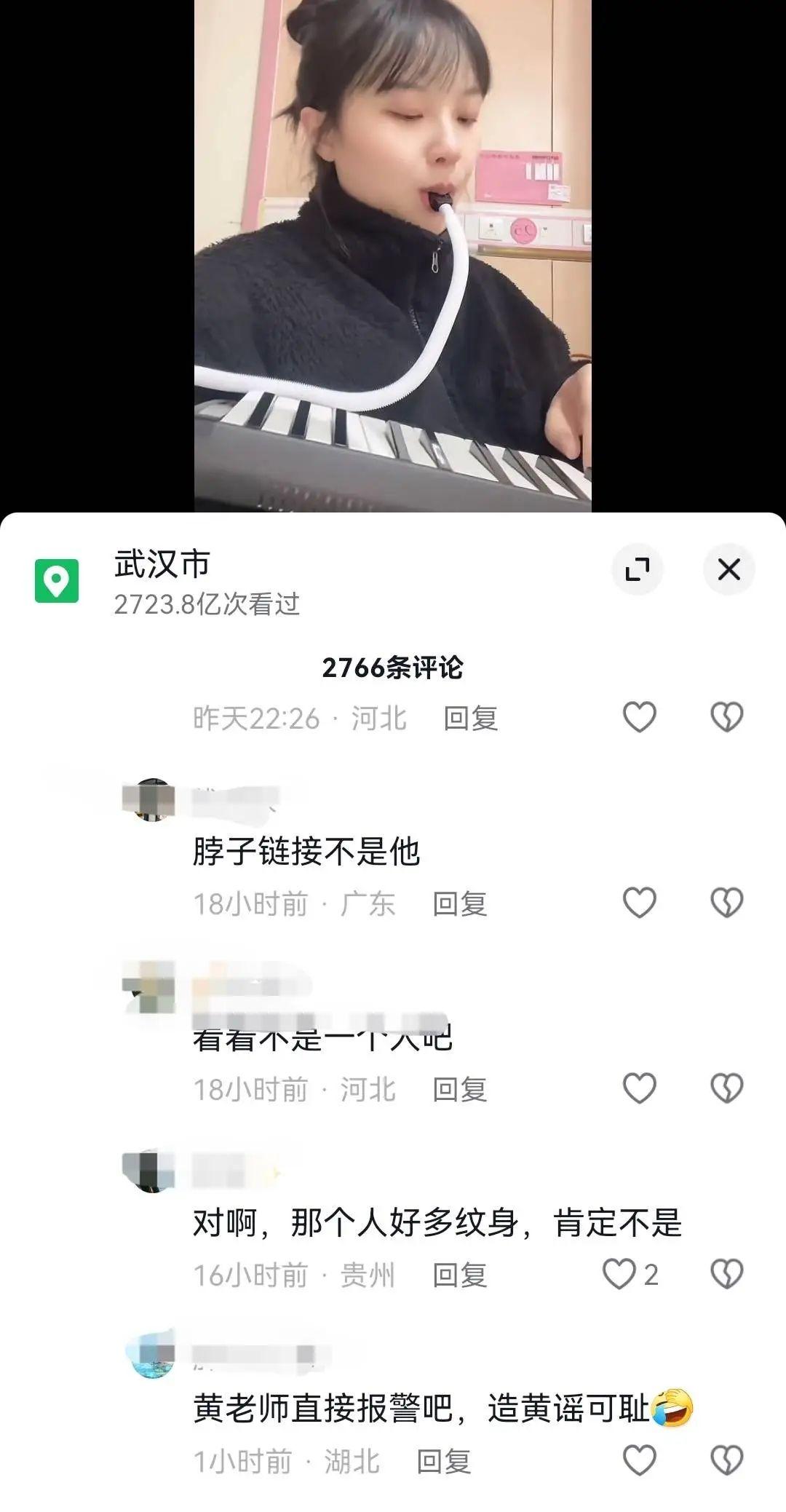
Task: Like the comment 脖子链接不是他
Action: [x=640, y=903]
